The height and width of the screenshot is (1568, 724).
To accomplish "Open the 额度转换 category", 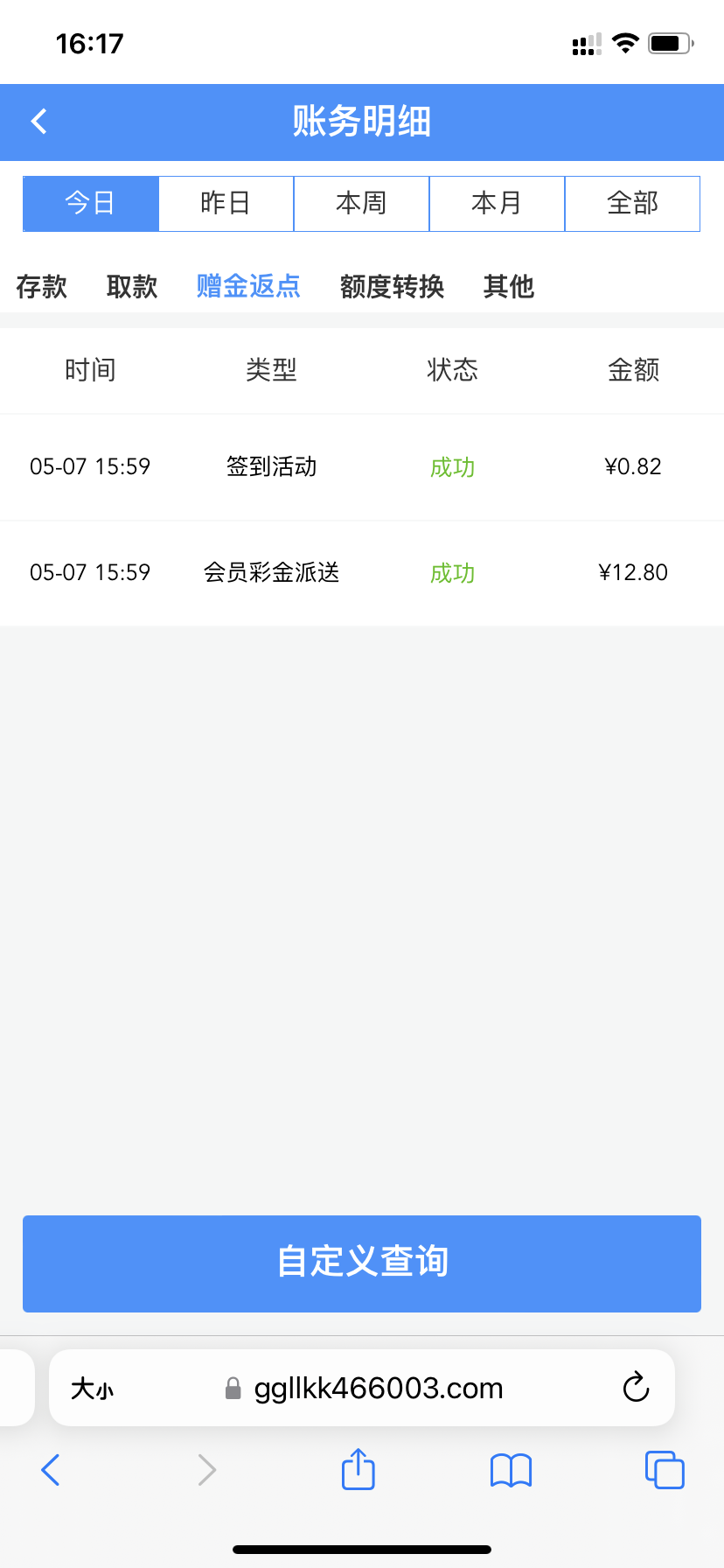I will 392,286.
